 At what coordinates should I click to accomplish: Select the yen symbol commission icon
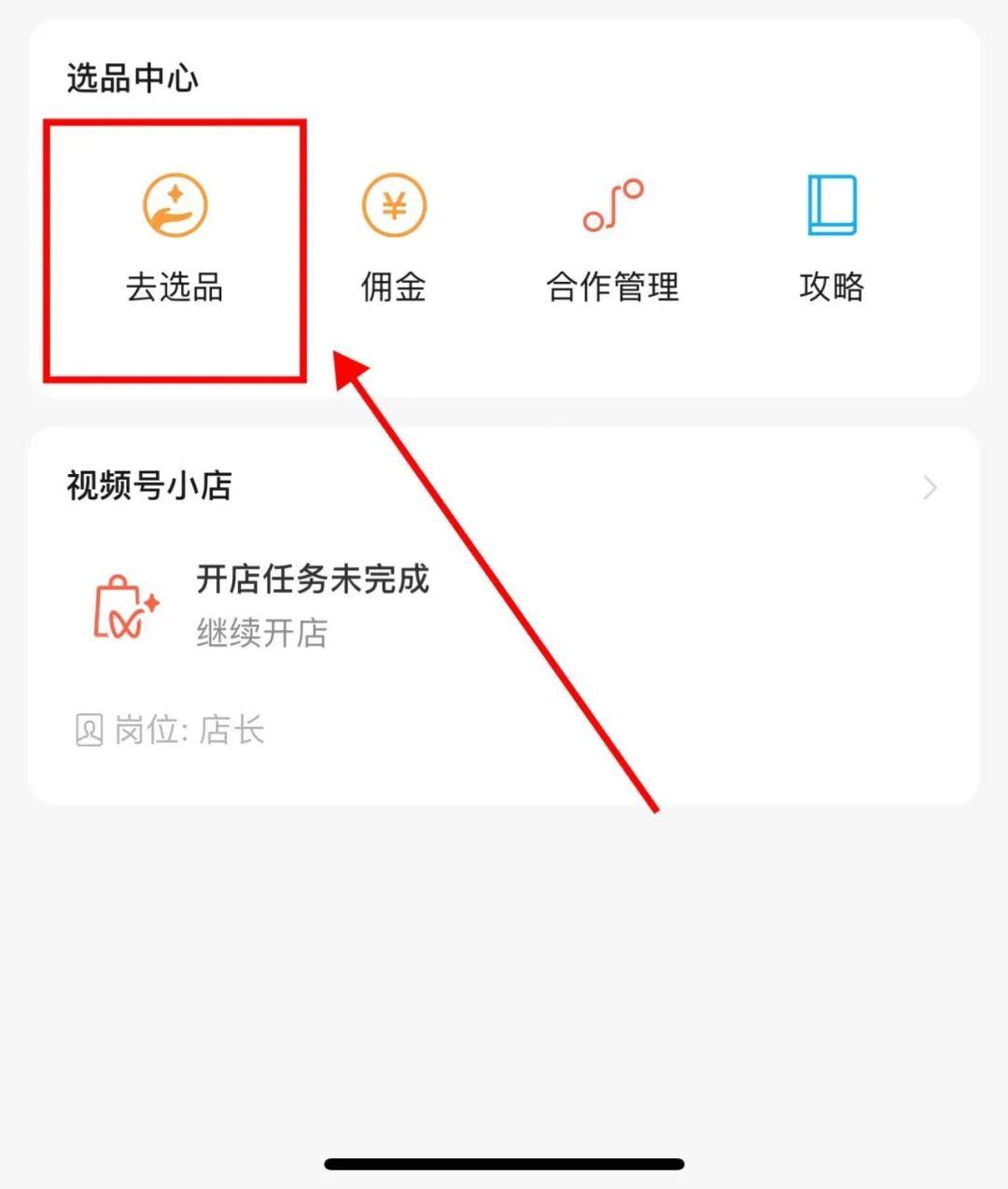[392, 205]
